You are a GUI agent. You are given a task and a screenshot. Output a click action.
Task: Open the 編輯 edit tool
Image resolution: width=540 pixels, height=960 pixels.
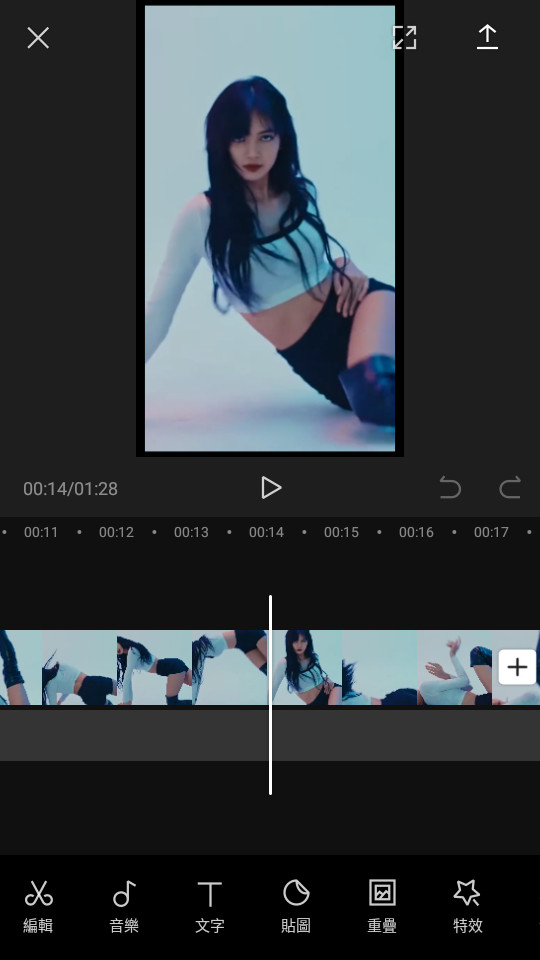tap(38, 906)
